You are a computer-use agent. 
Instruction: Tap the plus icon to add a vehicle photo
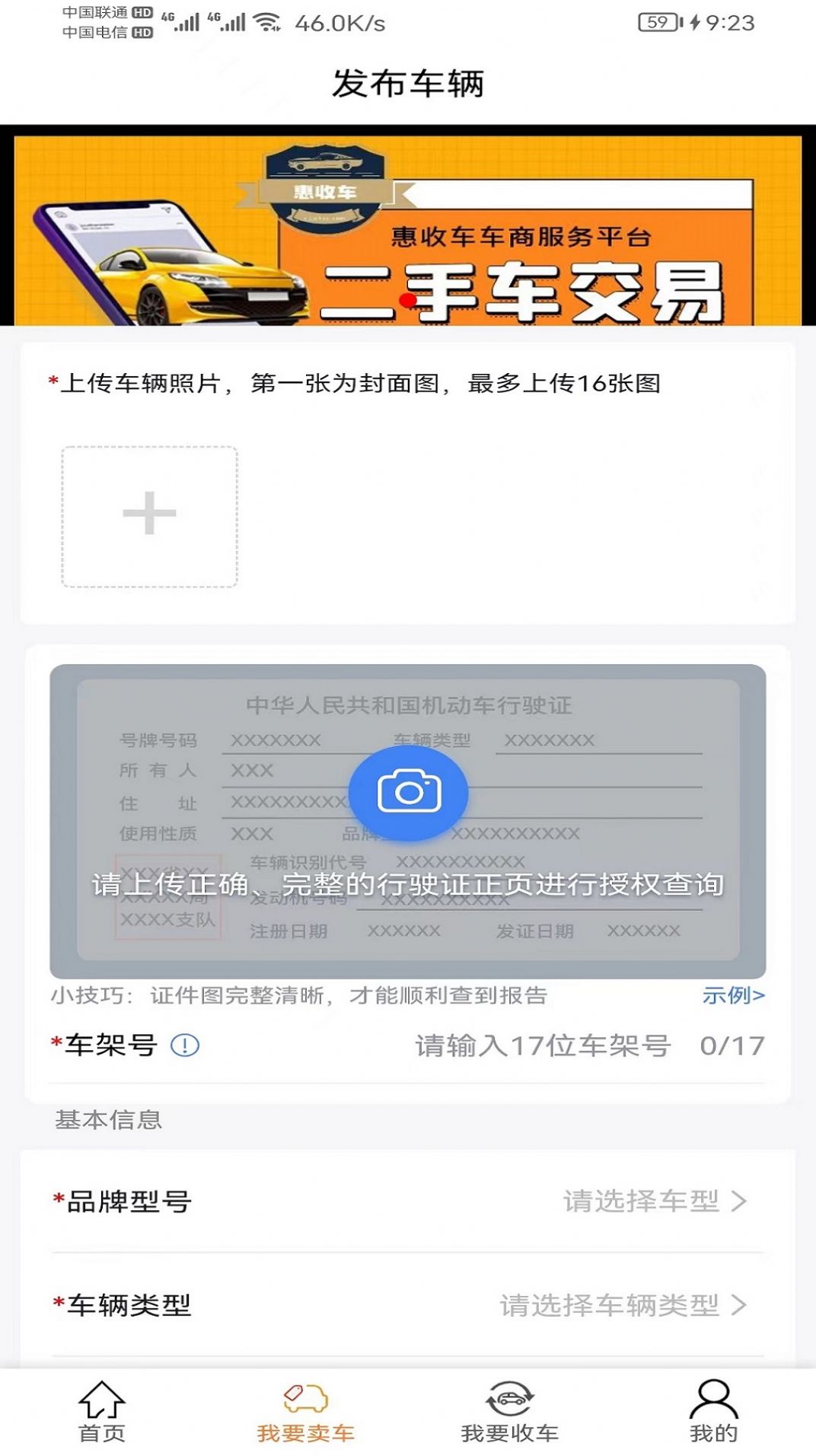click(147, 514)
